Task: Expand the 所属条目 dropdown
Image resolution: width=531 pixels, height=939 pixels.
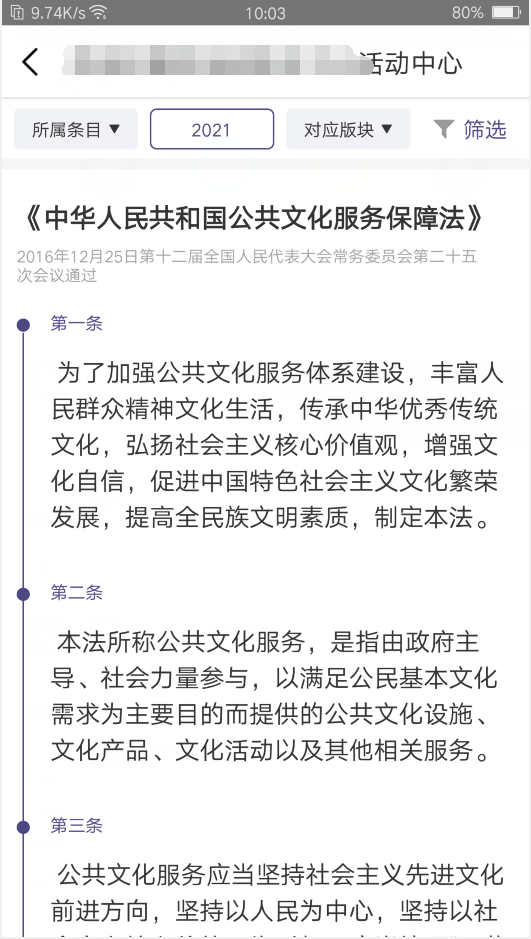Action: [76, 129]
